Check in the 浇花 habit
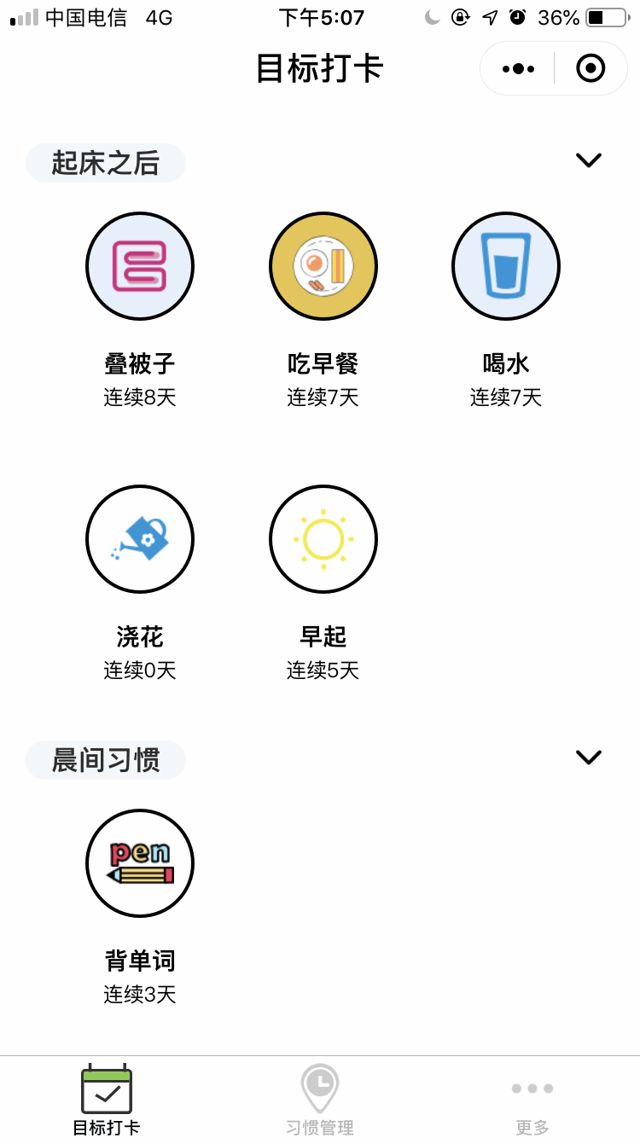Screen dimensions: 640x1138 [140, 540]
